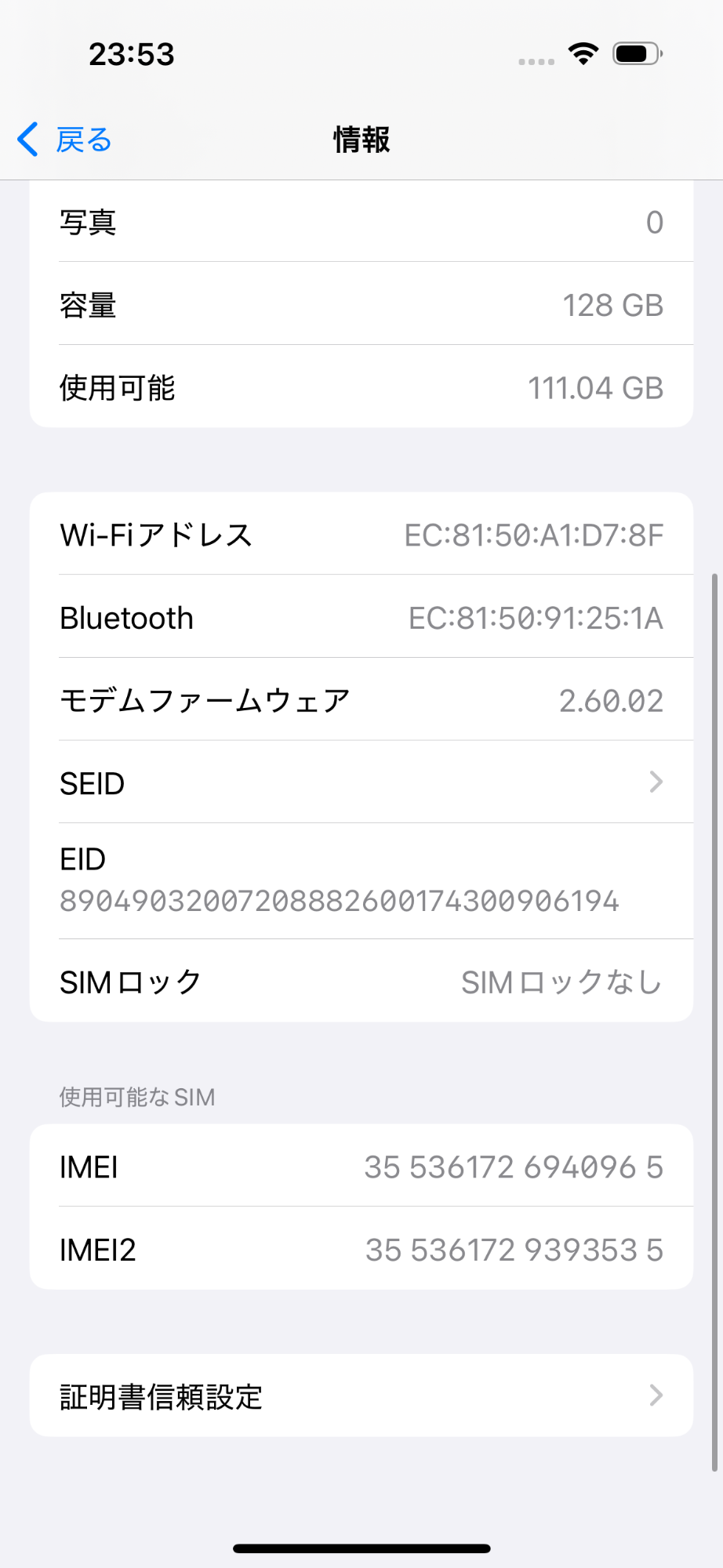Open 証明書信頼設定 settings

[361, 1396]
